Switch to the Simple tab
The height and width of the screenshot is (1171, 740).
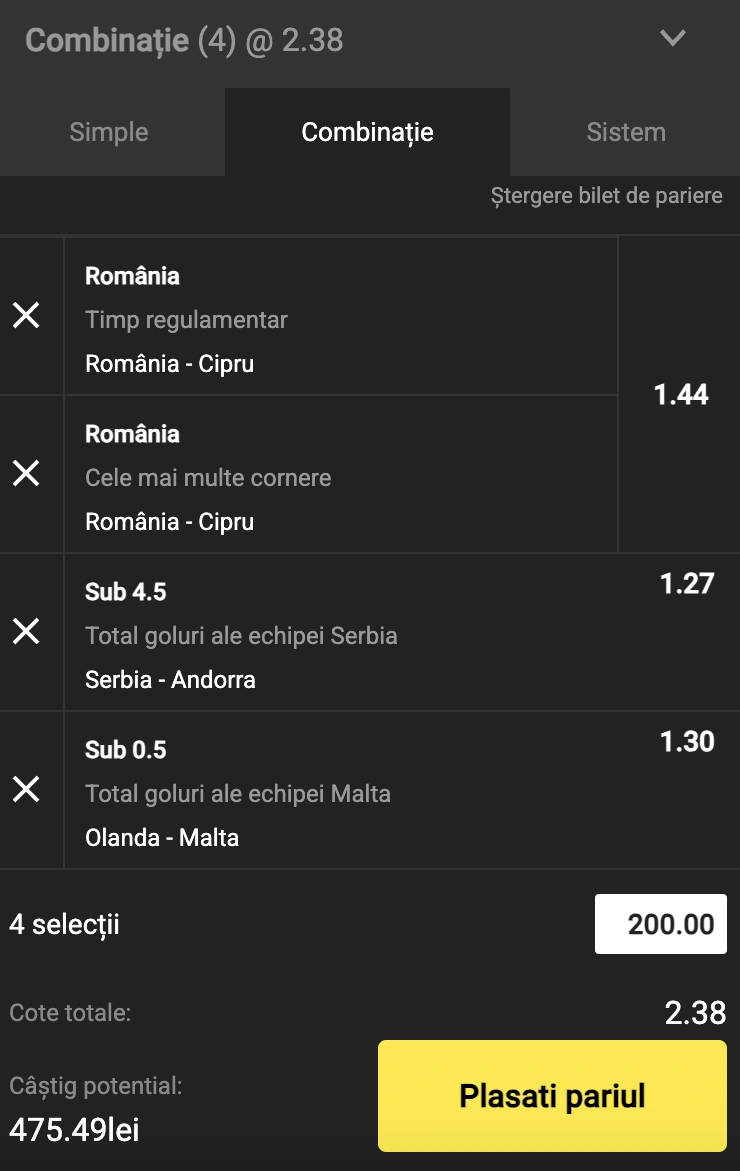tap(109, 132)
